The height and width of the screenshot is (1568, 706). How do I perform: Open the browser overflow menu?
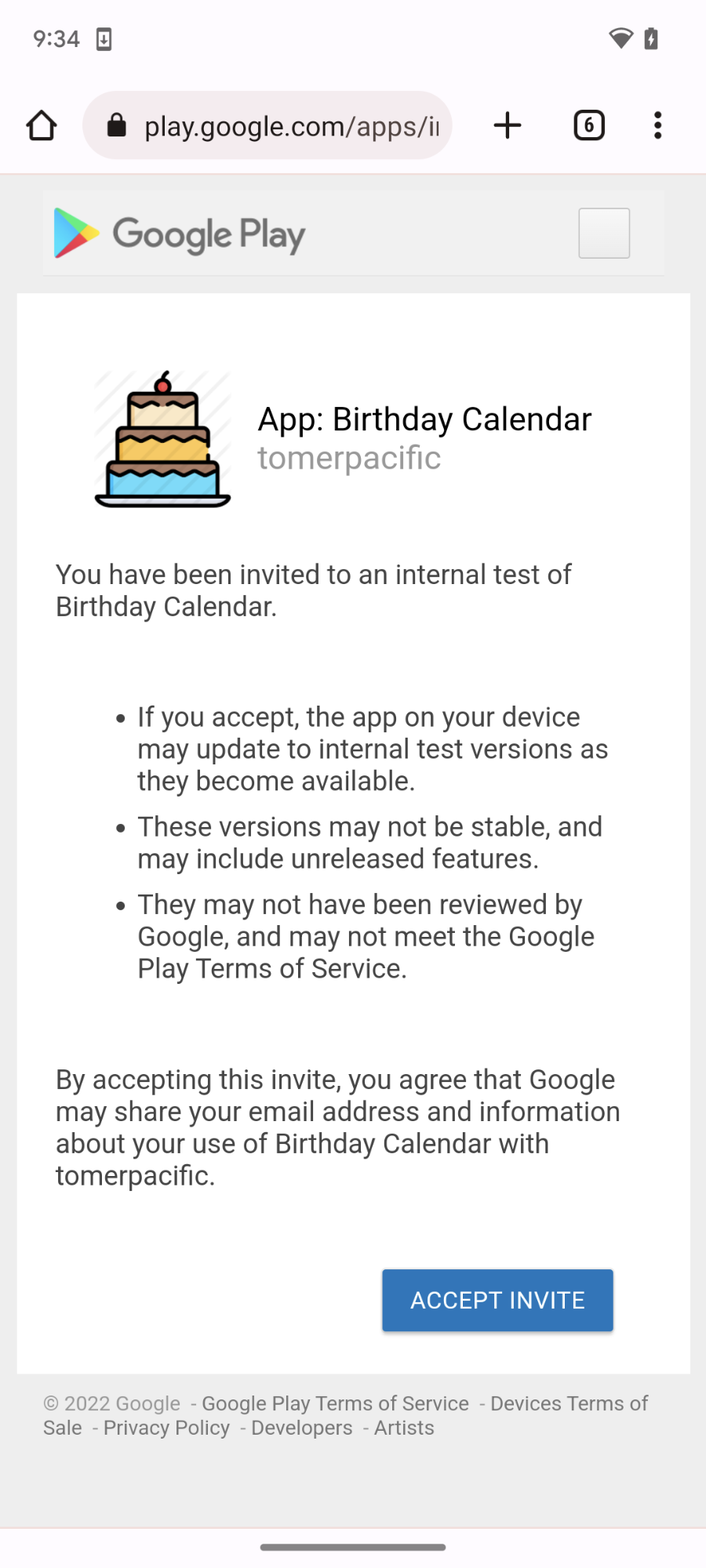657,125
